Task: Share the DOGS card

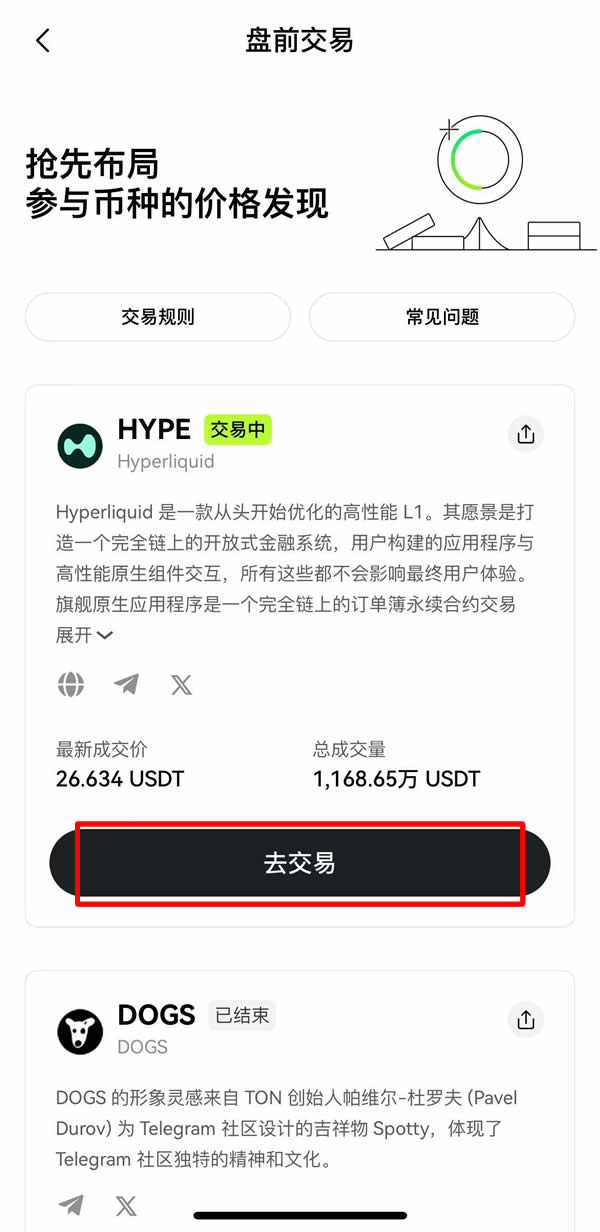Action: (x=526, y=1020)
